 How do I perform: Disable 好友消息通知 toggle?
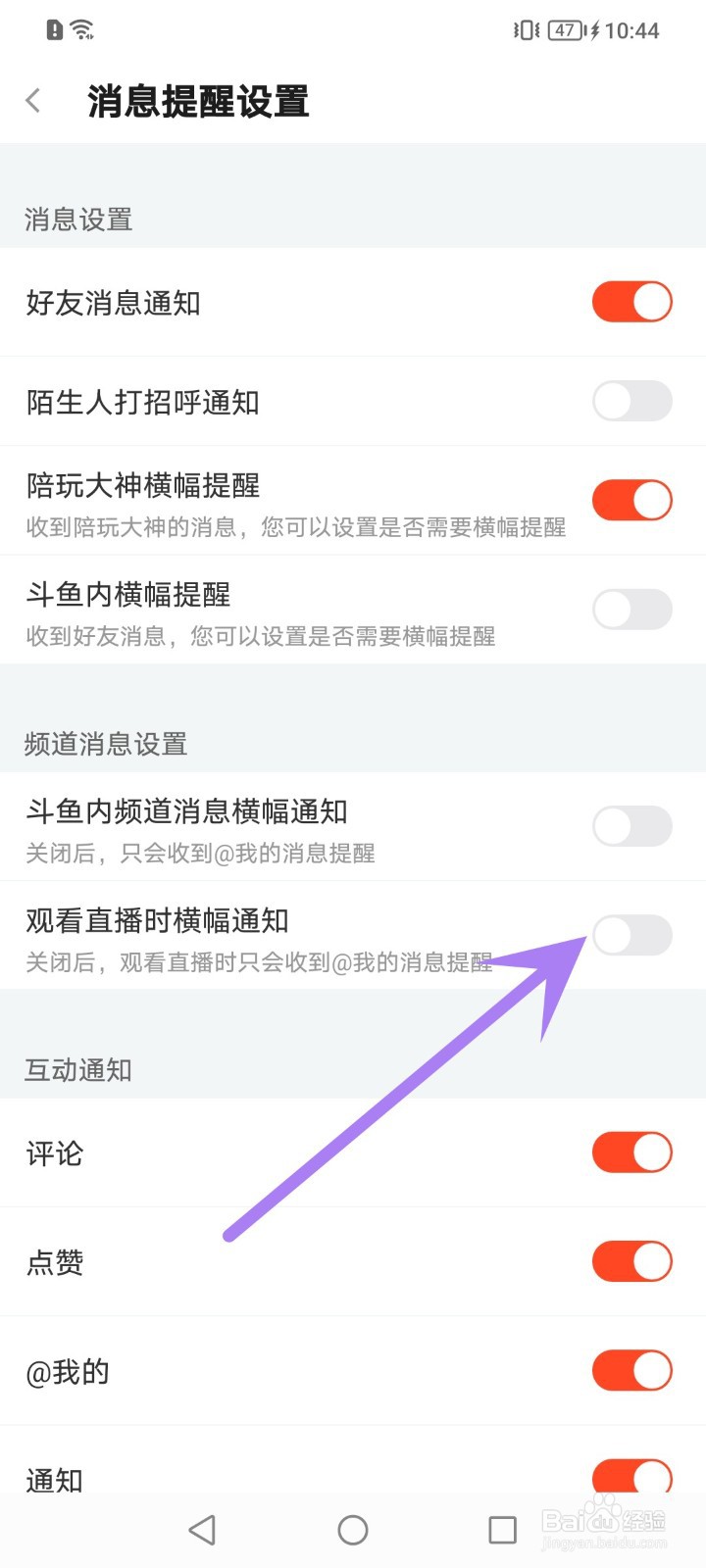631,302
